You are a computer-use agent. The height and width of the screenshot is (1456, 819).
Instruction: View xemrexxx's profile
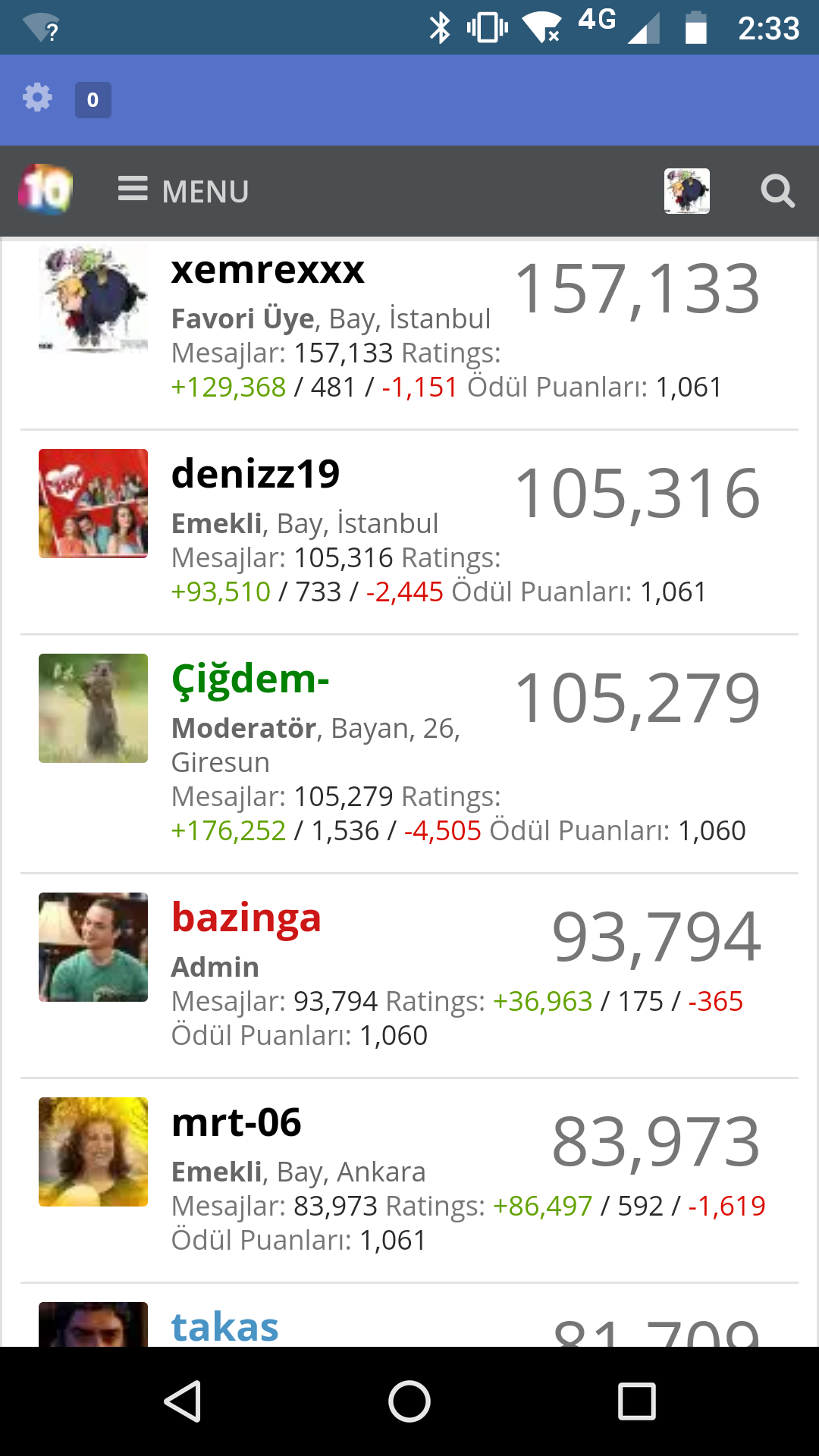[x=268, y=270]
